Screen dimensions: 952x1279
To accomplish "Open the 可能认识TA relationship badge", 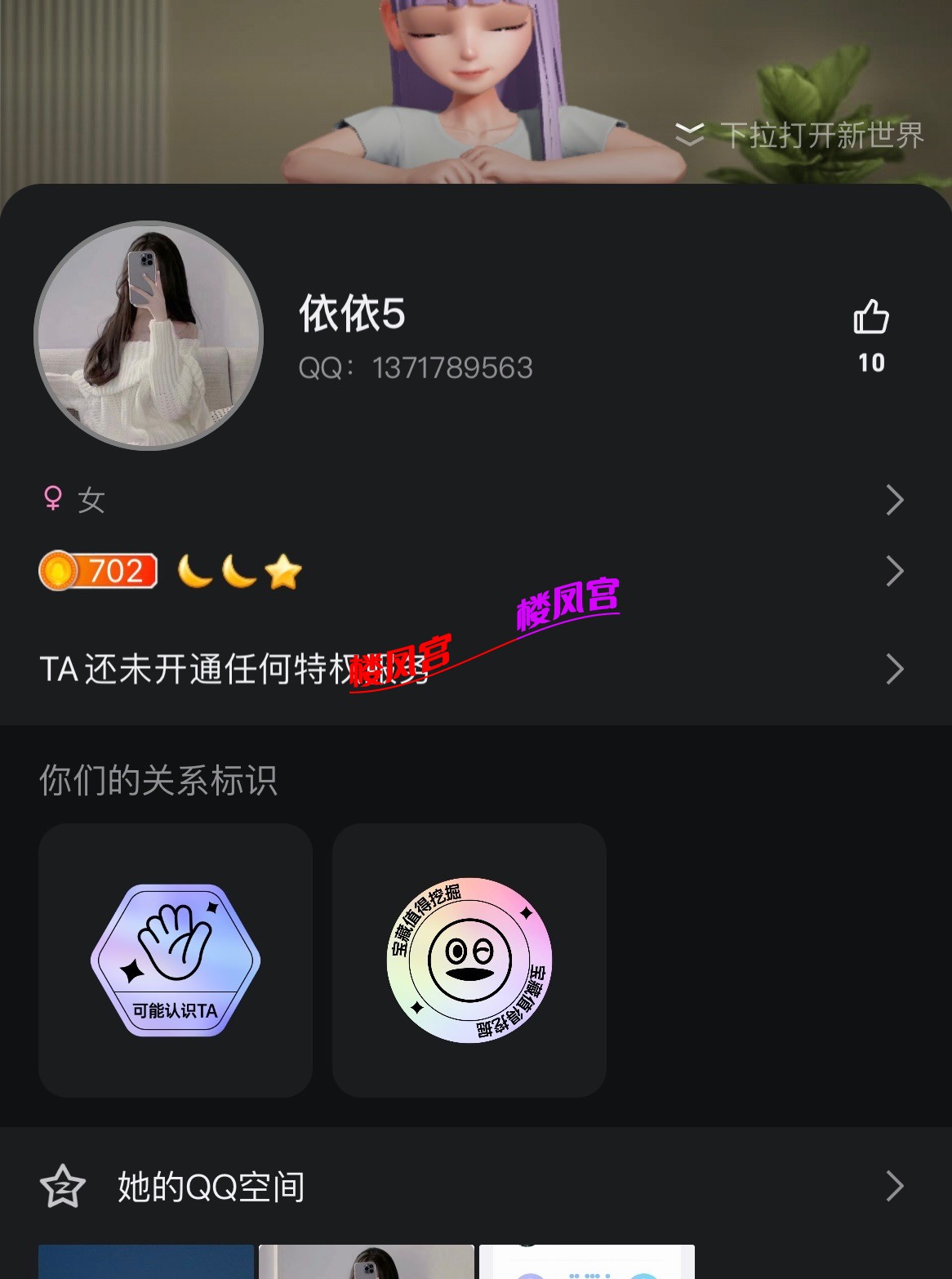I will [176, 960].
